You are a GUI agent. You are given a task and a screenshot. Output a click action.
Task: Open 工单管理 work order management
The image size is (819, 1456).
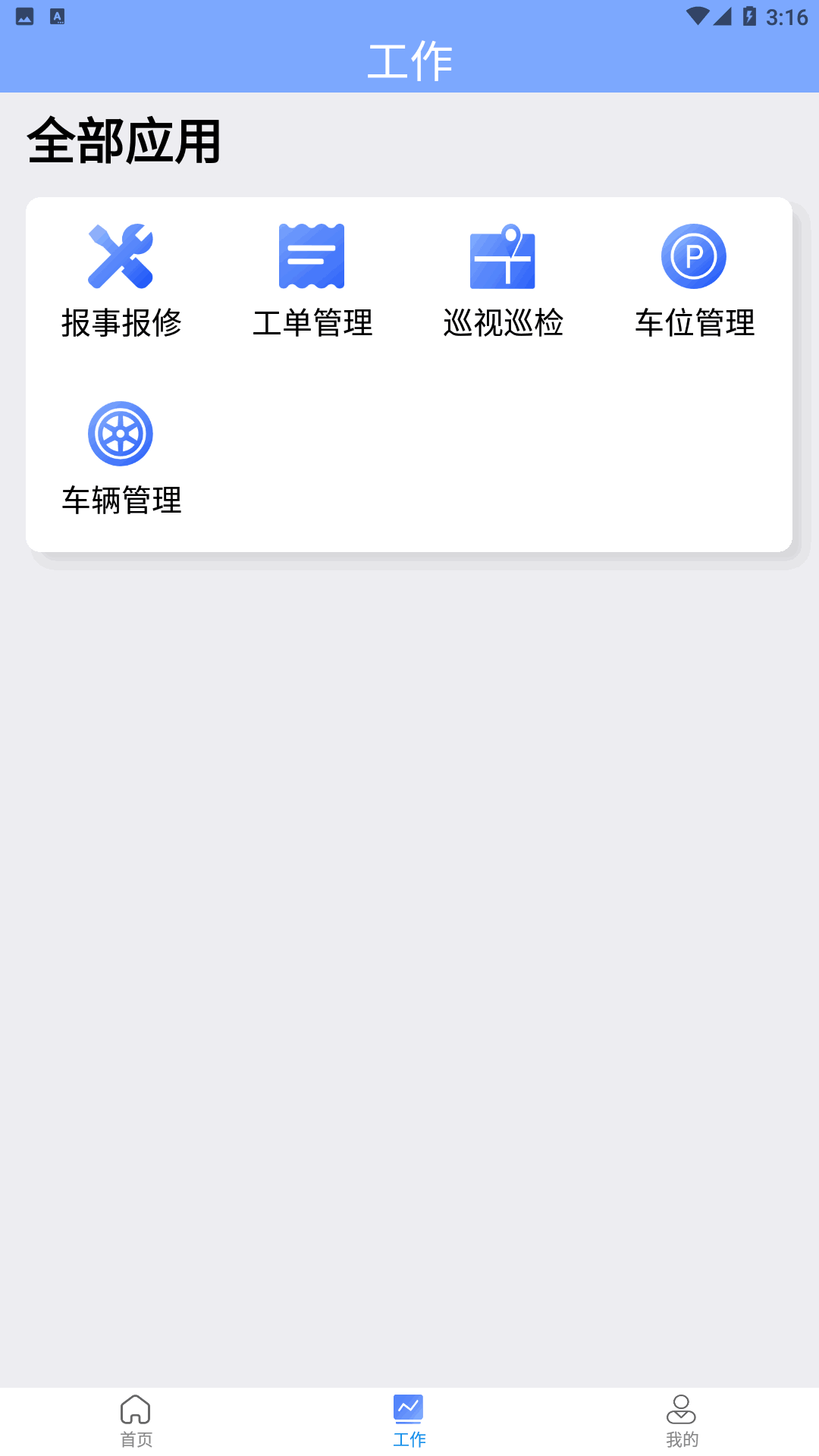coord(312,281)
